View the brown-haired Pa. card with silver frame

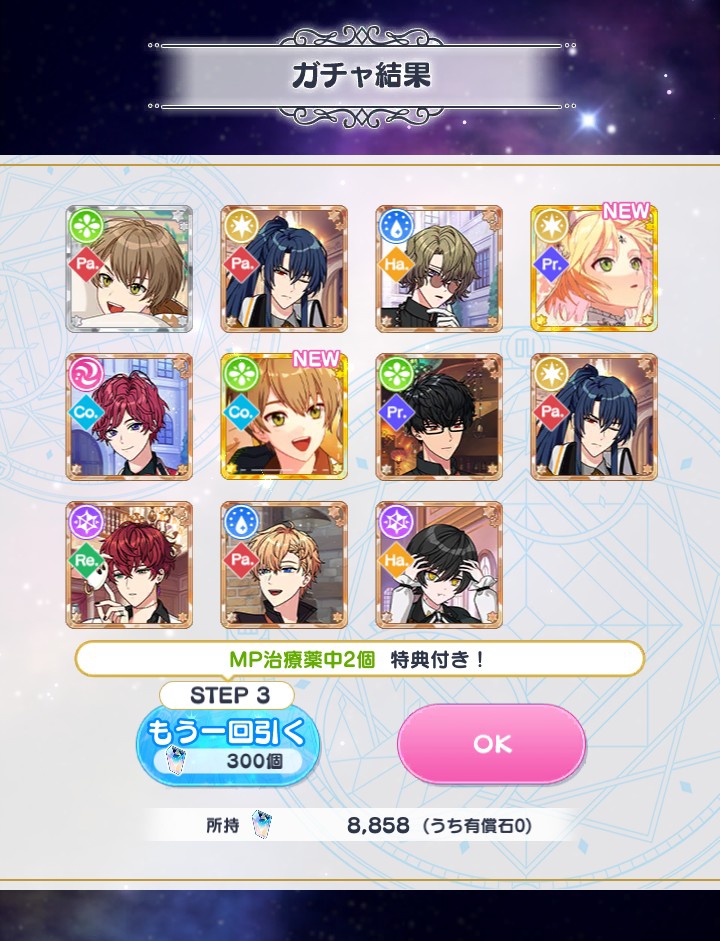point(129,269)
